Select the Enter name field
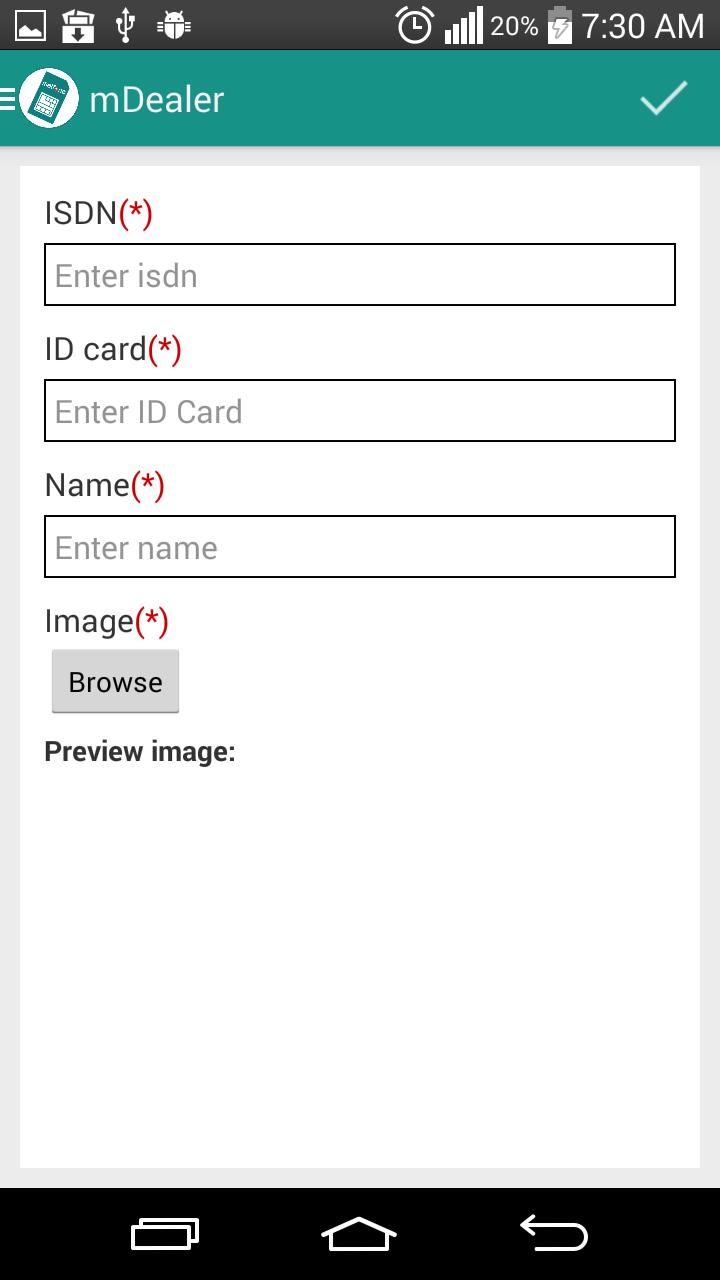 pos(360,546)
